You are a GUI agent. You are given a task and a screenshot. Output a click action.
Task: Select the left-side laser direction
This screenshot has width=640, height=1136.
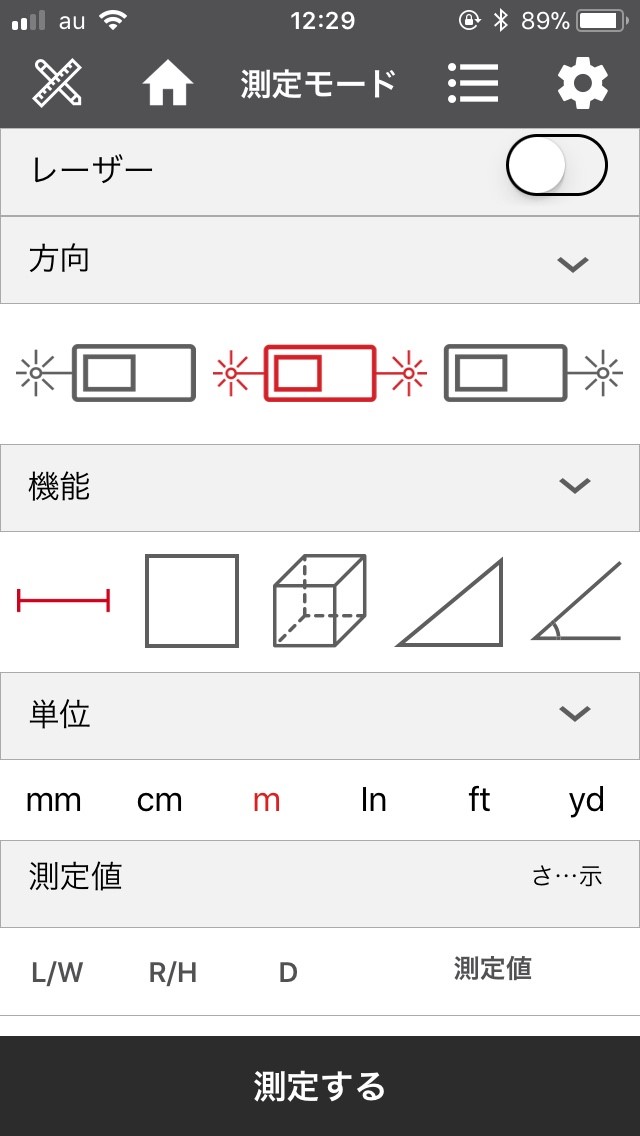106,373
